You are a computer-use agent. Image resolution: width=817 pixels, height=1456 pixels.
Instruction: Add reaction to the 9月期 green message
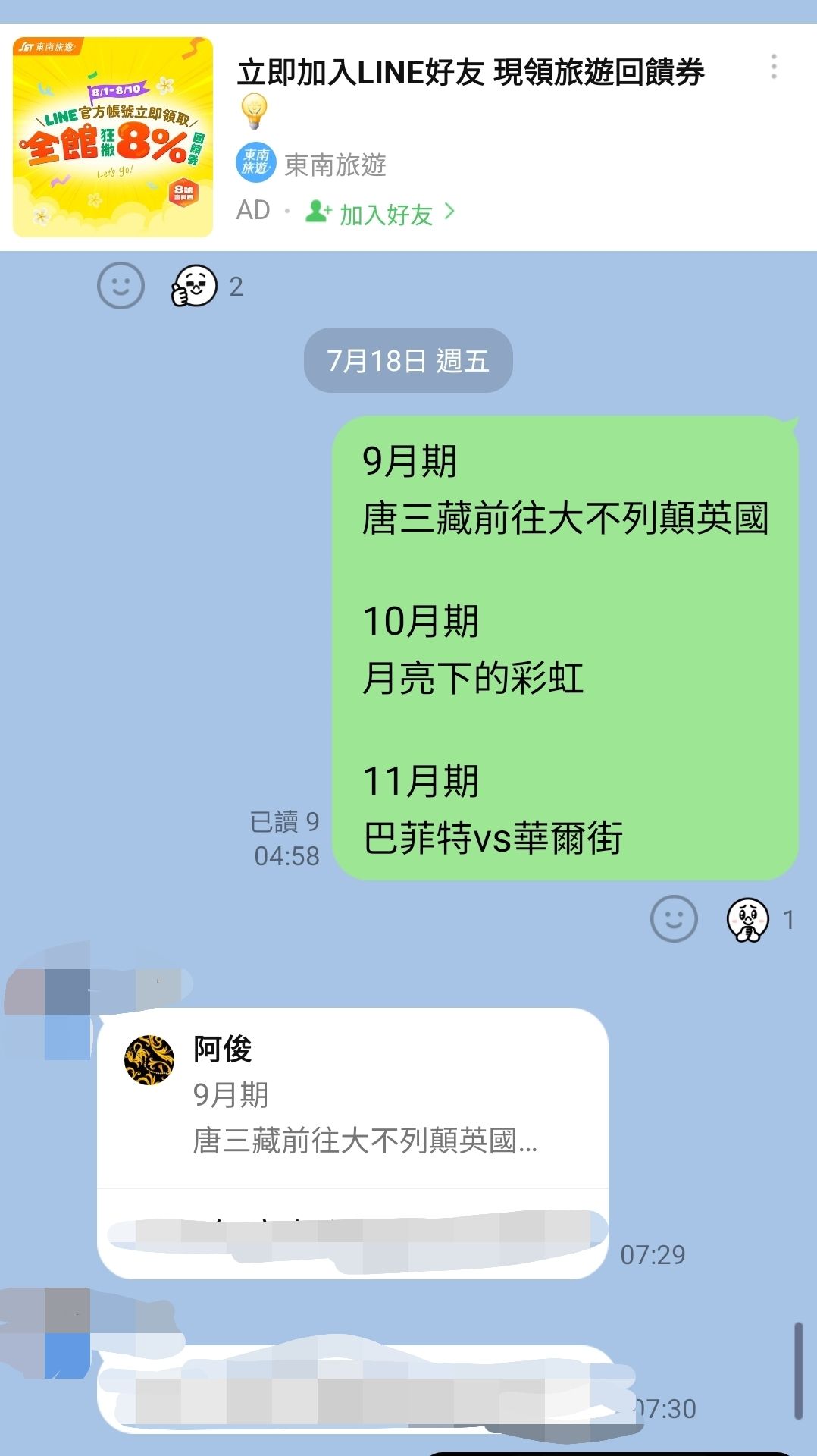pos(673,919)
